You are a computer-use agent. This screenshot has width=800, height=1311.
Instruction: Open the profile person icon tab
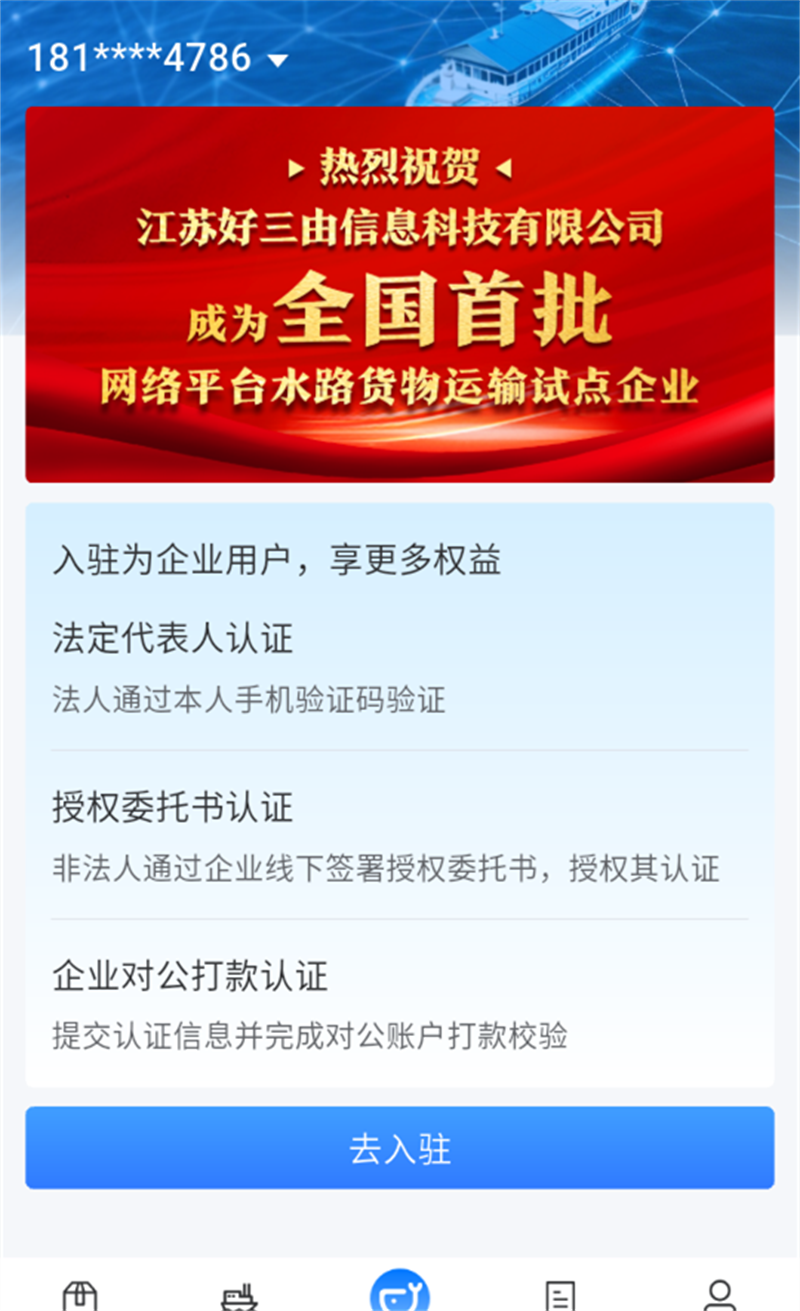click(719, 1296)
